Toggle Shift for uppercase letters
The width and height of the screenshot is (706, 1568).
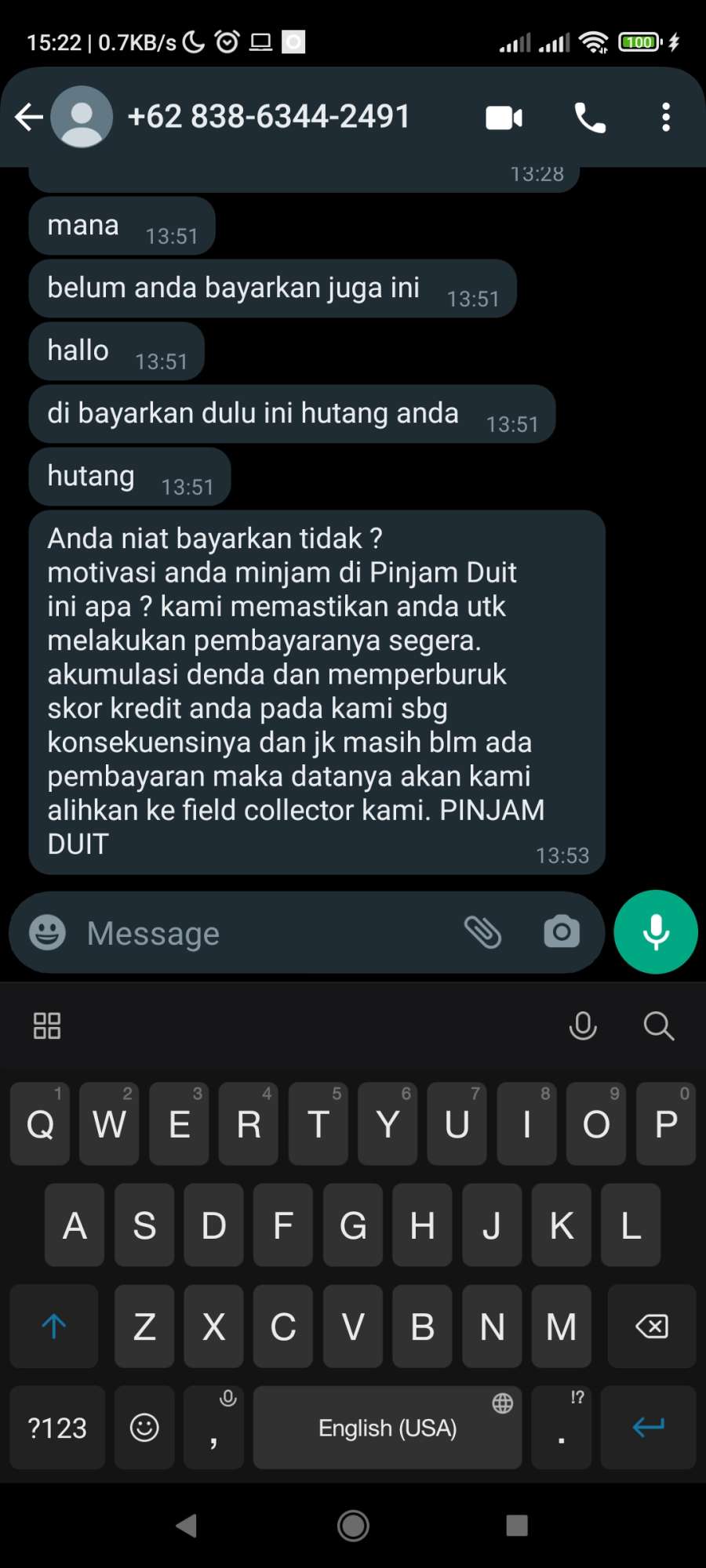[53, 1327]
